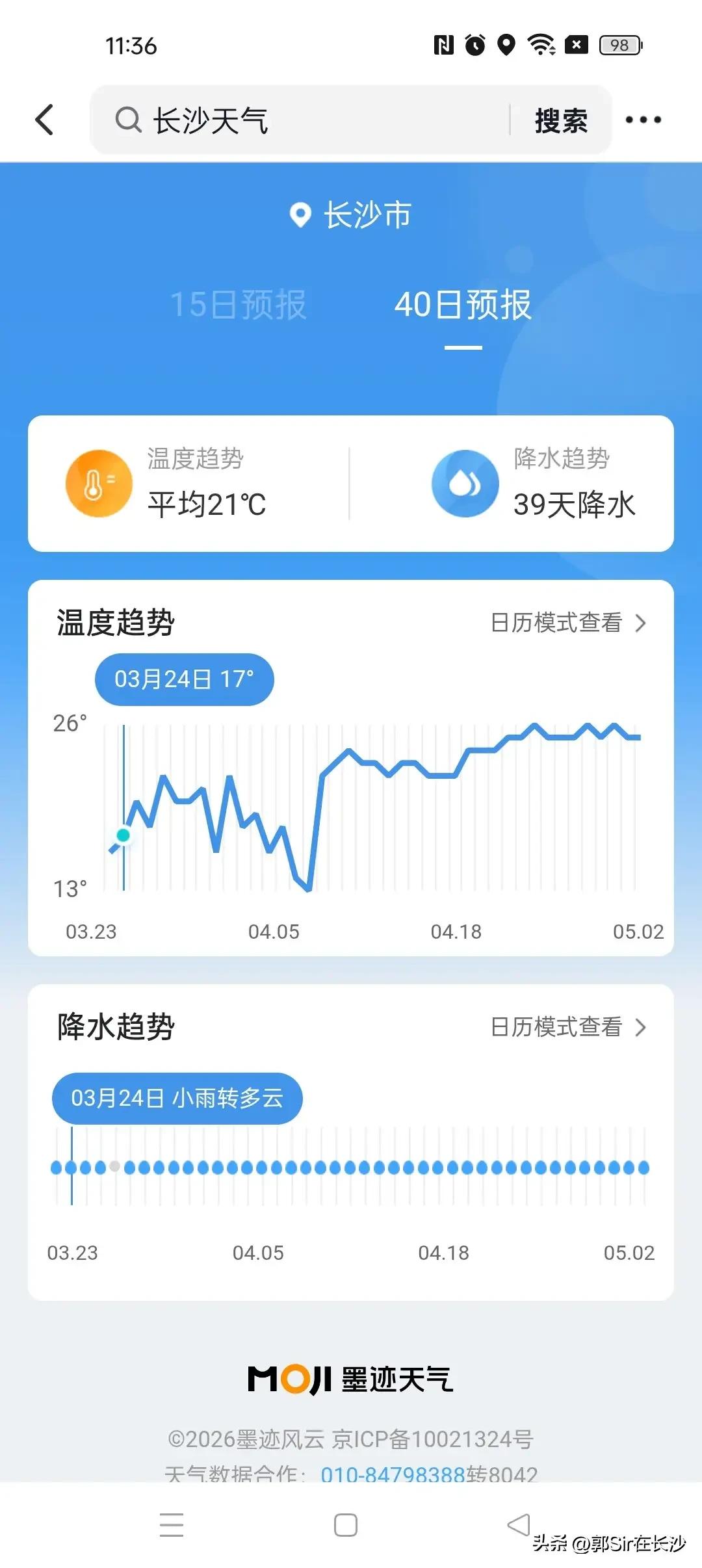702x1568 pixels.
Task: Switch to the 40日预报 tab
Action: coord(463,306)
